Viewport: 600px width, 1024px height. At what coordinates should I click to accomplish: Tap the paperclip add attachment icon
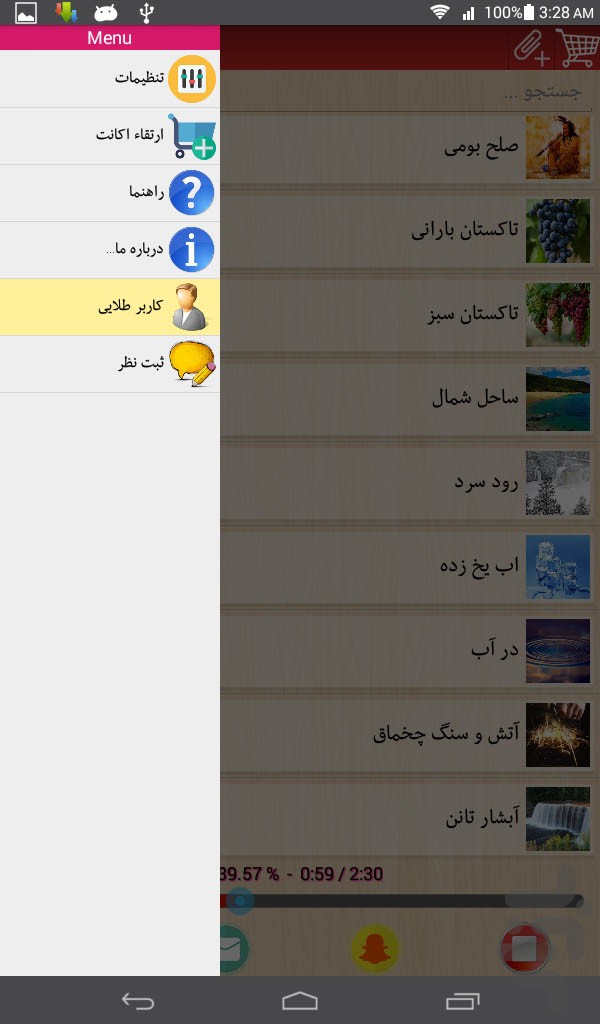[x=531, y=48]
